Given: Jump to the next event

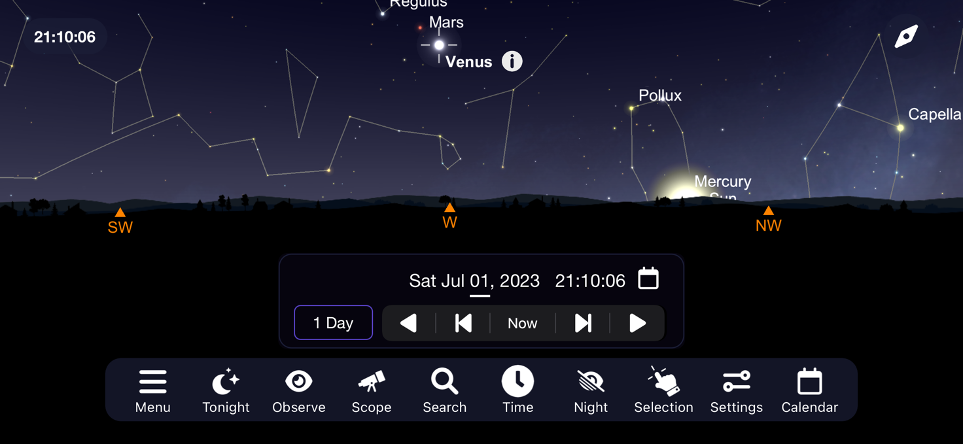Looking at the screenshot, I should (x=583, y=323).
